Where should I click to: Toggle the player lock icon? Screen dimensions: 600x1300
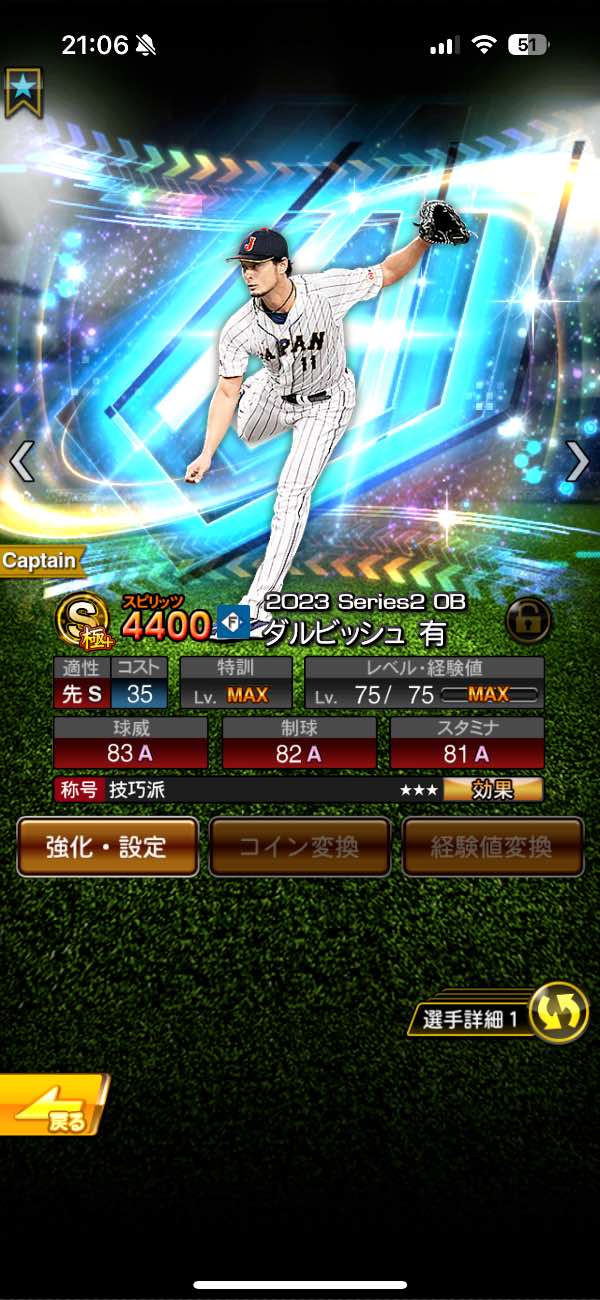(530, 621)
